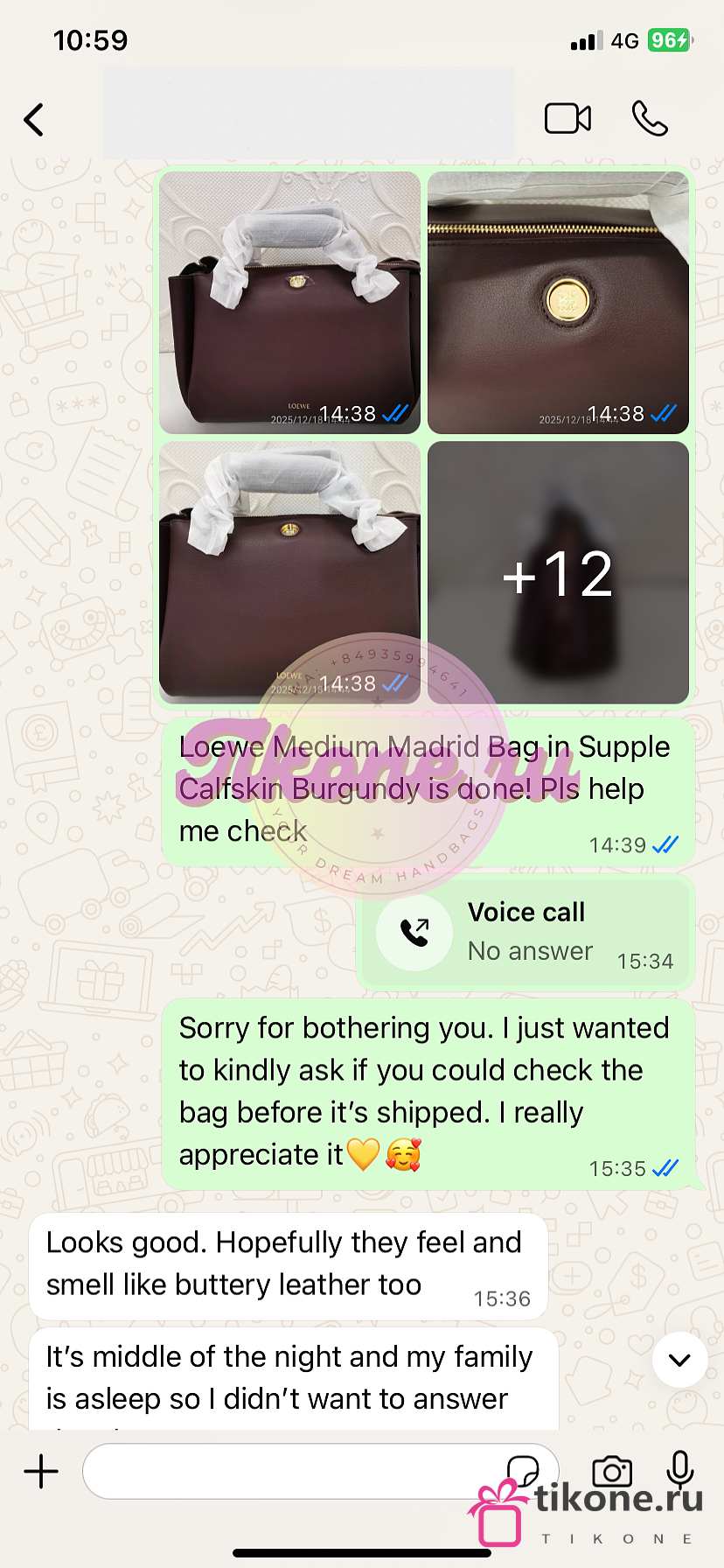Jump to the latest messages
The image size is (724, 1568).
coord(679,1360)
